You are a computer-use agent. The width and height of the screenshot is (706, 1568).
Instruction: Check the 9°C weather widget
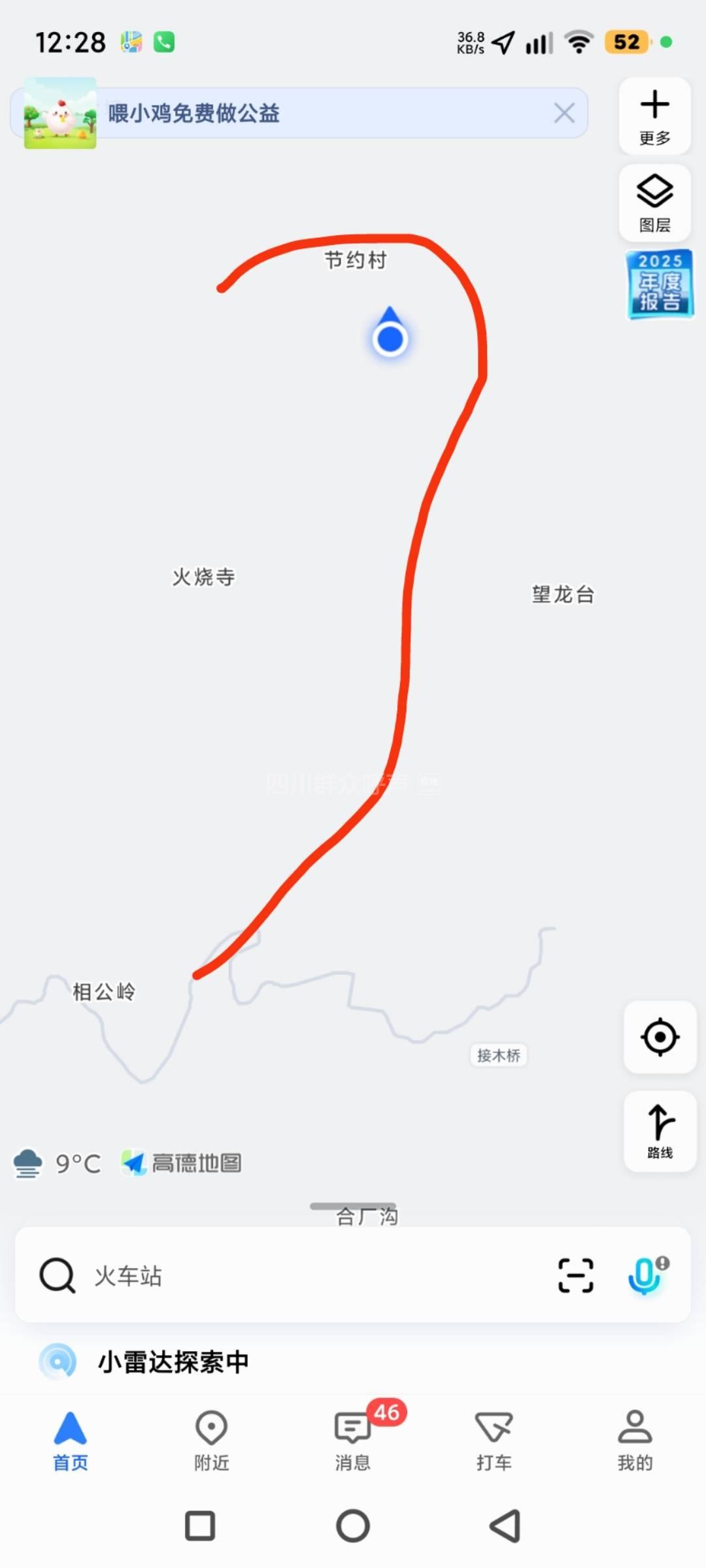tap(59, 1164)
